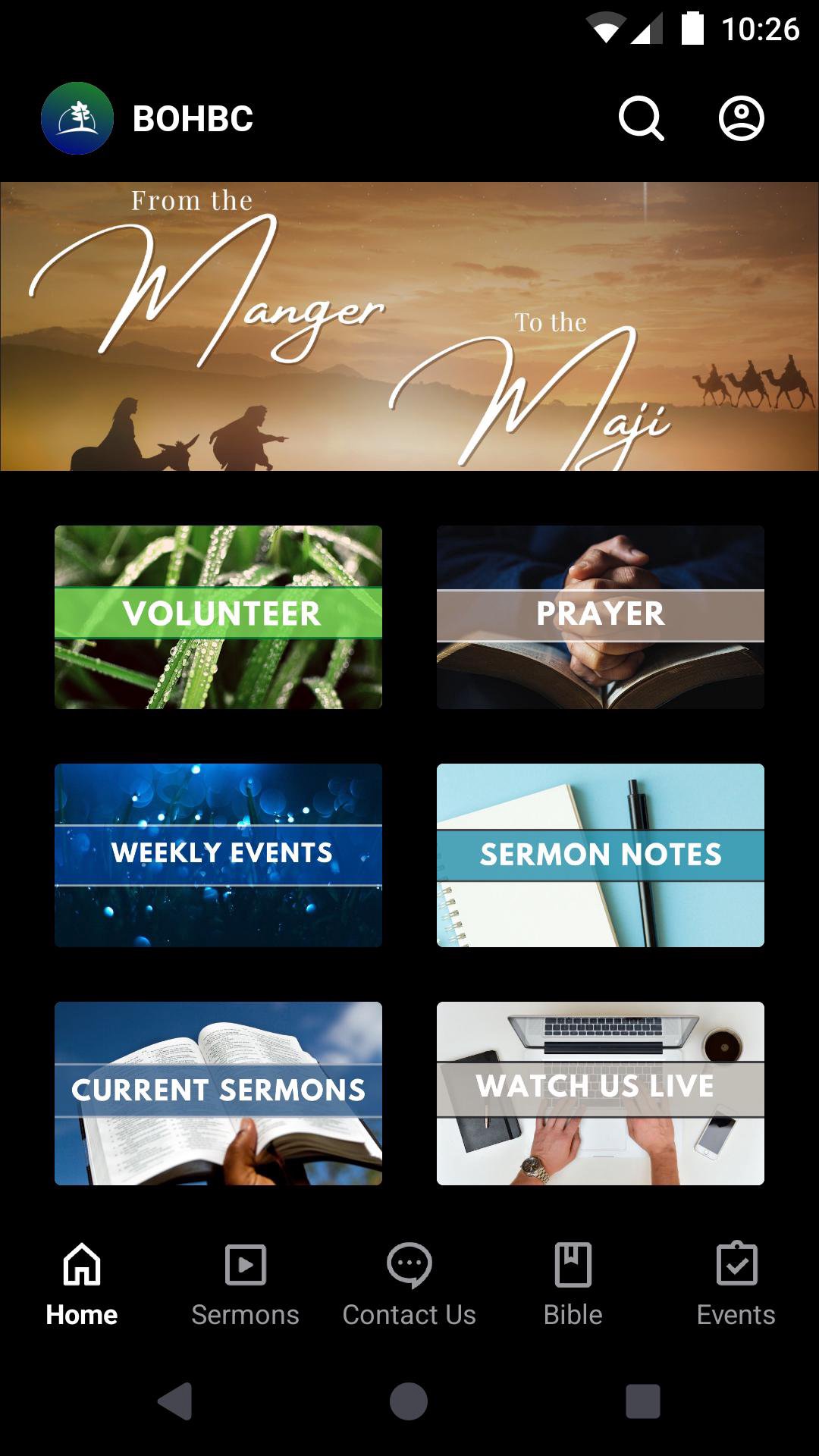Open Sermon Notes
Viewport: 819px width, 1456px height.
click(601, 855)
